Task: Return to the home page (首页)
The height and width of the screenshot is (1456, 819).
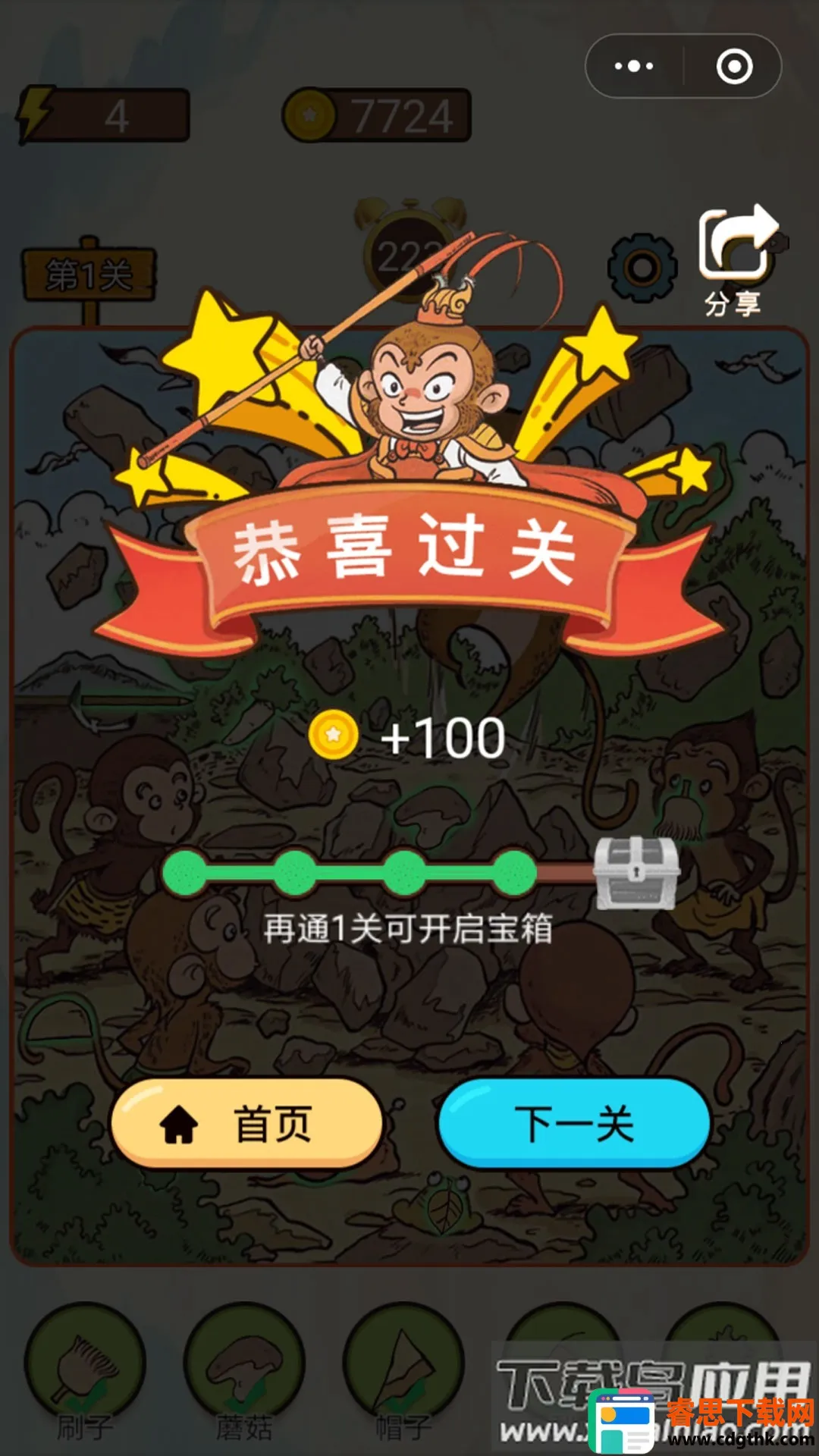Action: [x=246, y=1123]
